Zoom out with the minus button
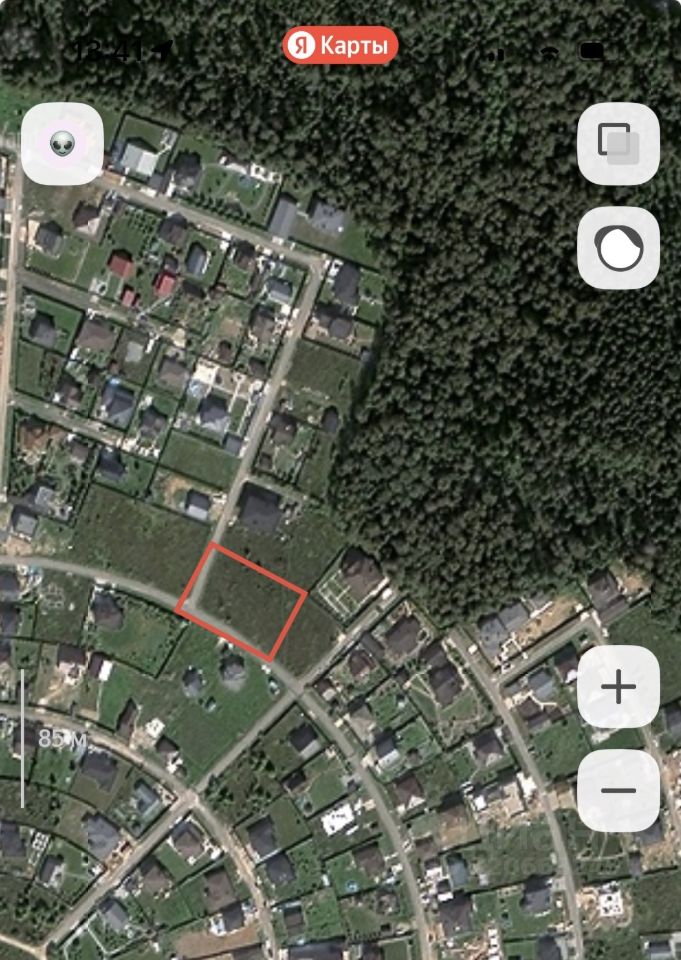This screenshot has width=681, height=960. pos(618,791)
